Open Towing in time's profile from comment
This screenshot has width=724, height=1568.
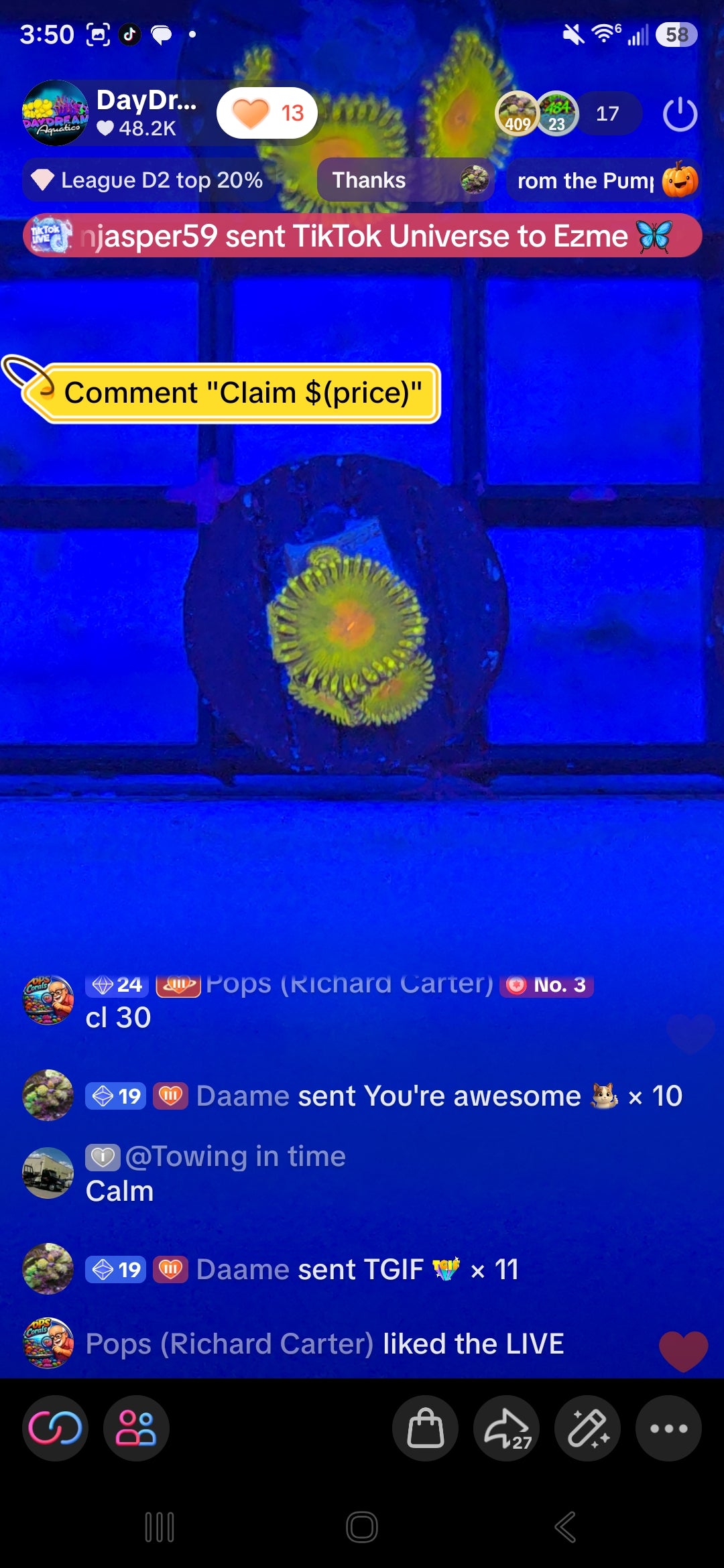[x=48, y=1173]
